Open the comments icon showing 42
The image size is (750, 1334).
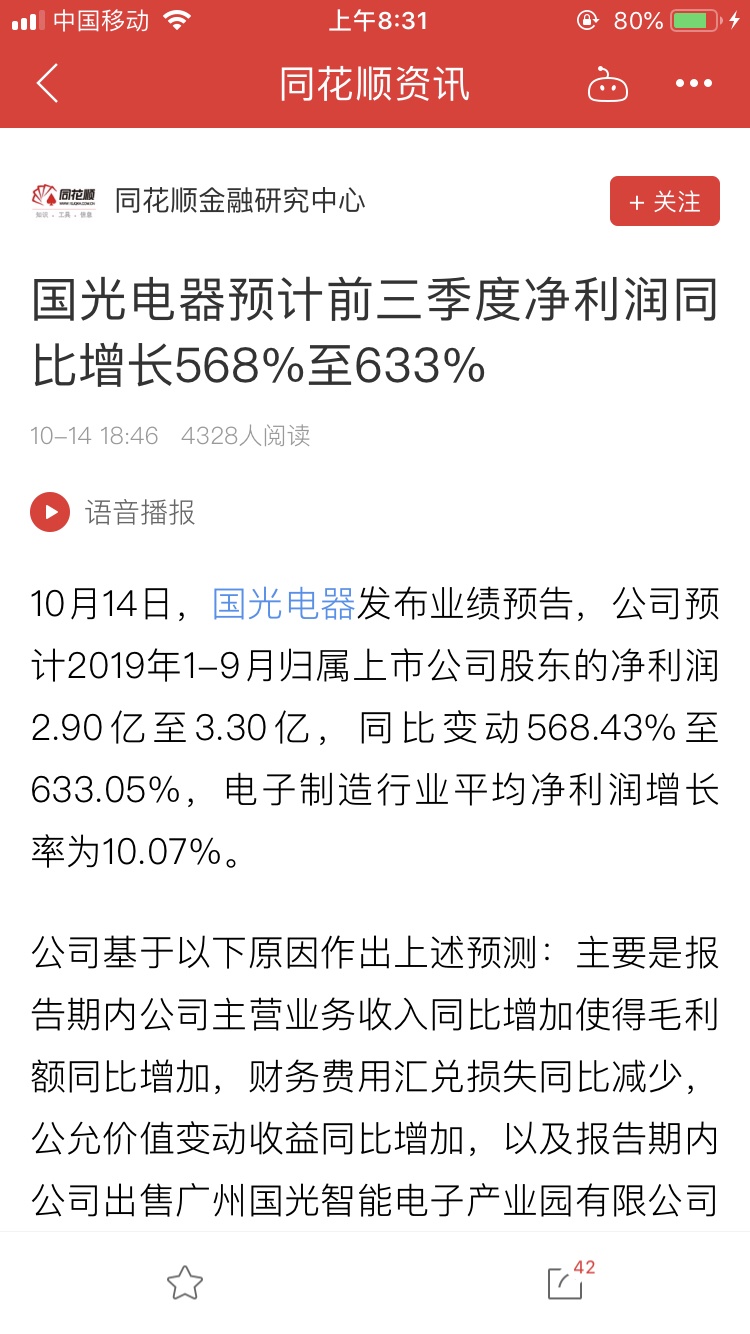[566, 1282]
